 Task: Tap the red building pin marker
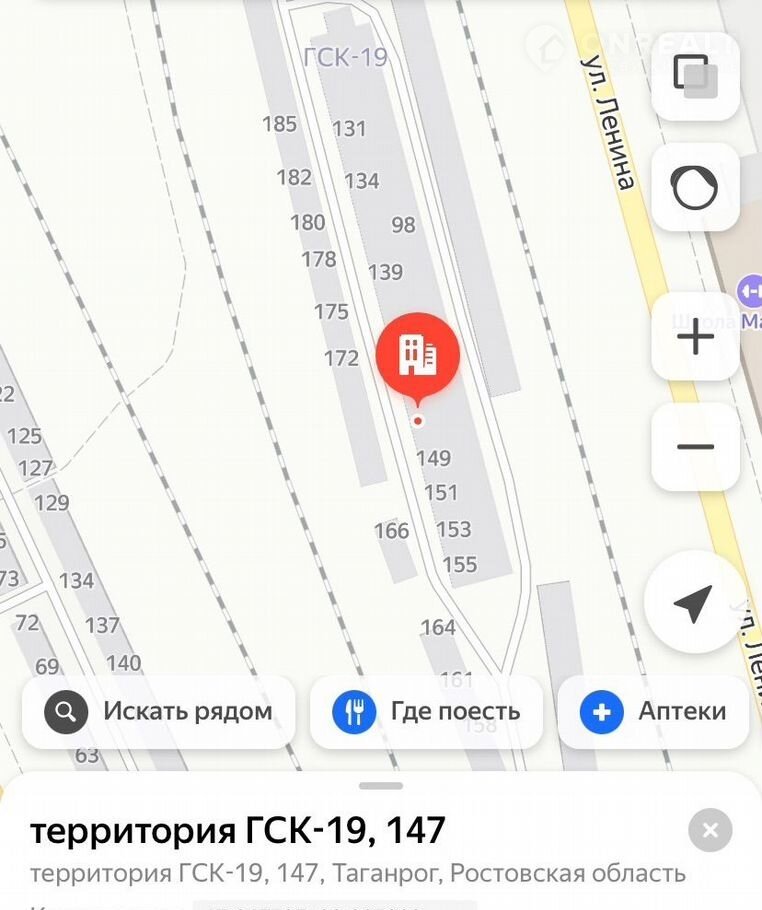pos(418,356)
